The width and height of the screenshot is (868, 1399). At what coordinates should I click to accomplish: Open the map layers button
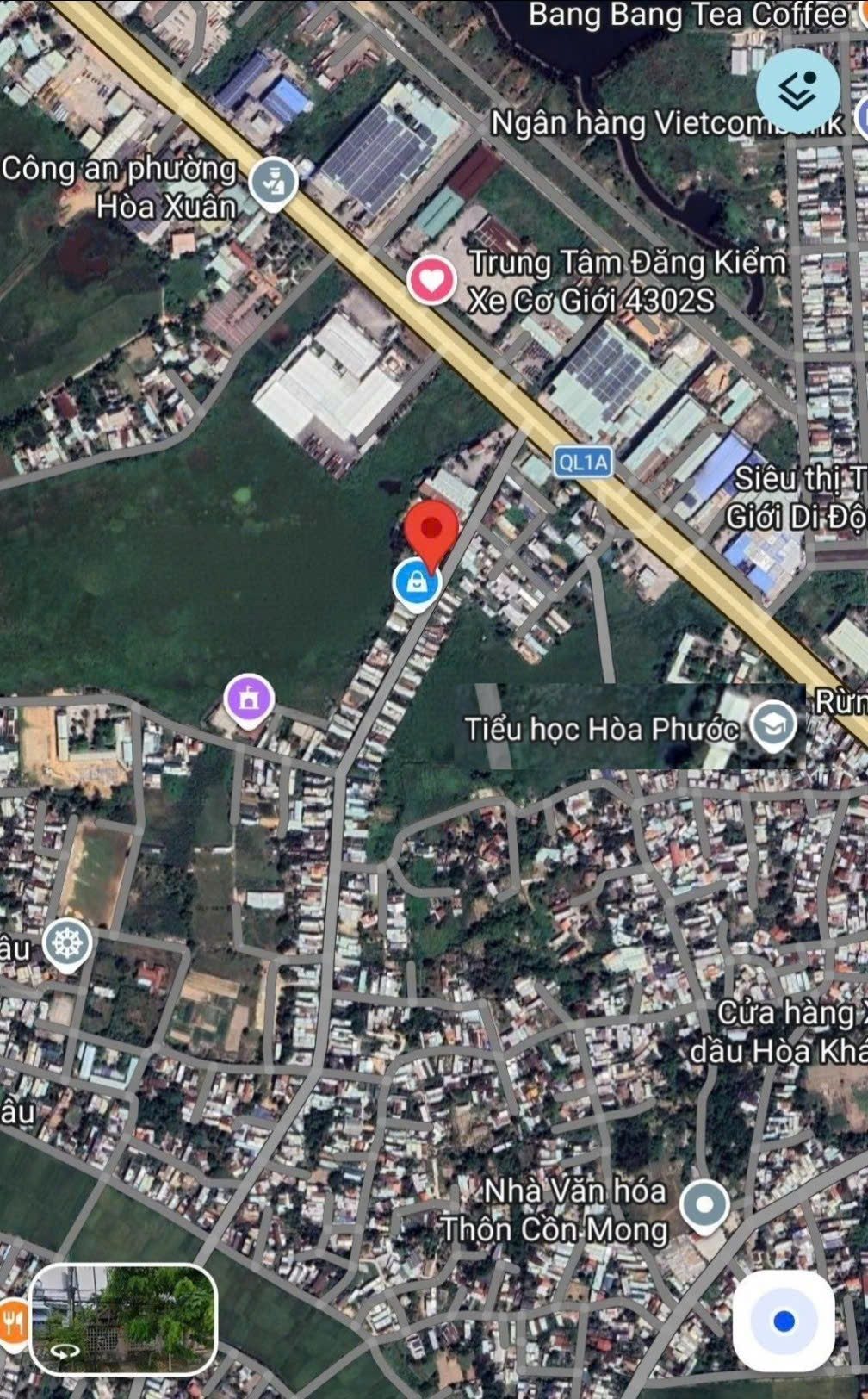point(797,90)
